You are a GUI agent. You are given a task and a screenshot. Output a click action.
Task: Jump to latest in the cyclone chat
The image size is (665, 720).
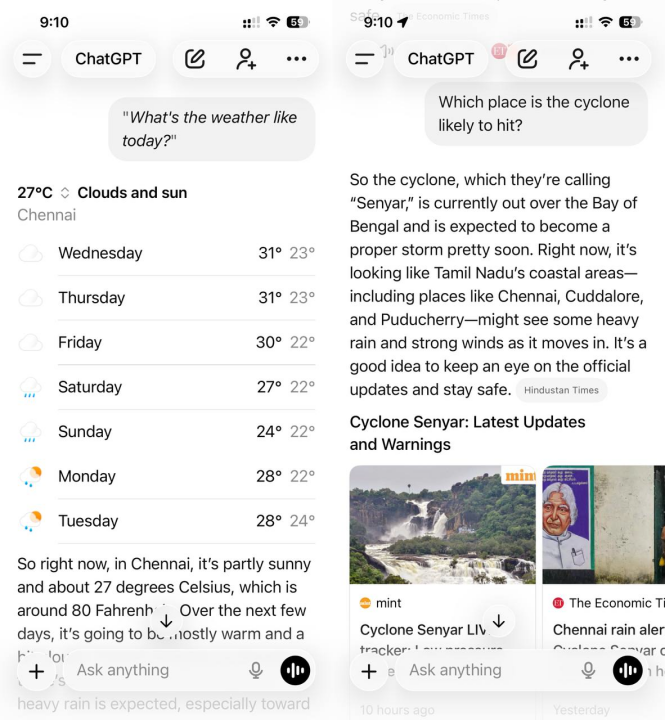pos(498,621)
